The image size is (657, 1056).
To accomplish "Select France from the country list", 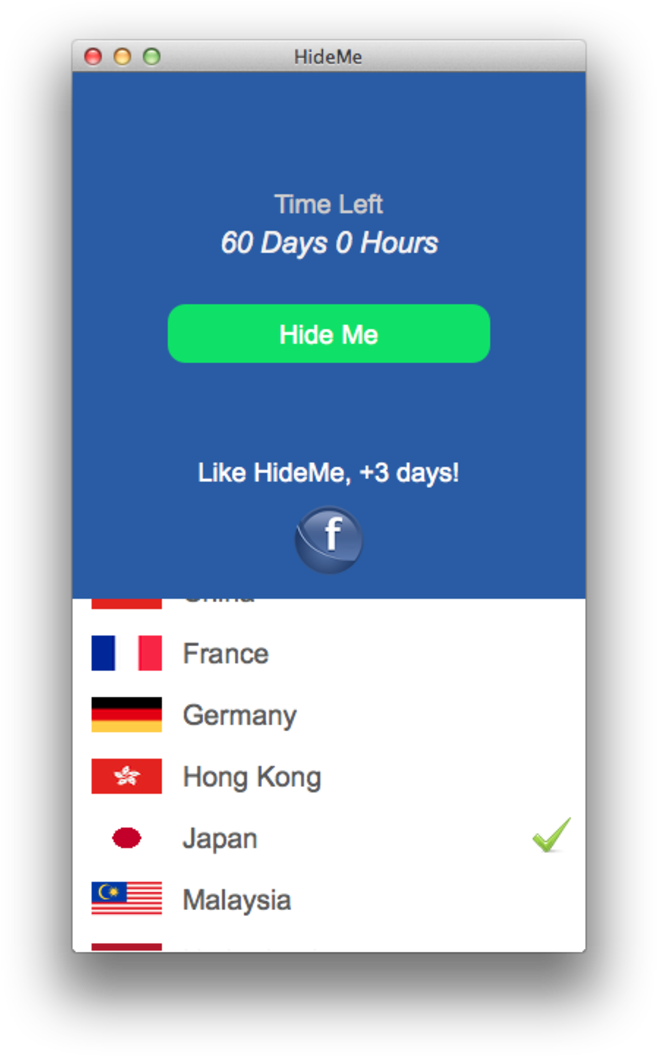I will 328,653.
